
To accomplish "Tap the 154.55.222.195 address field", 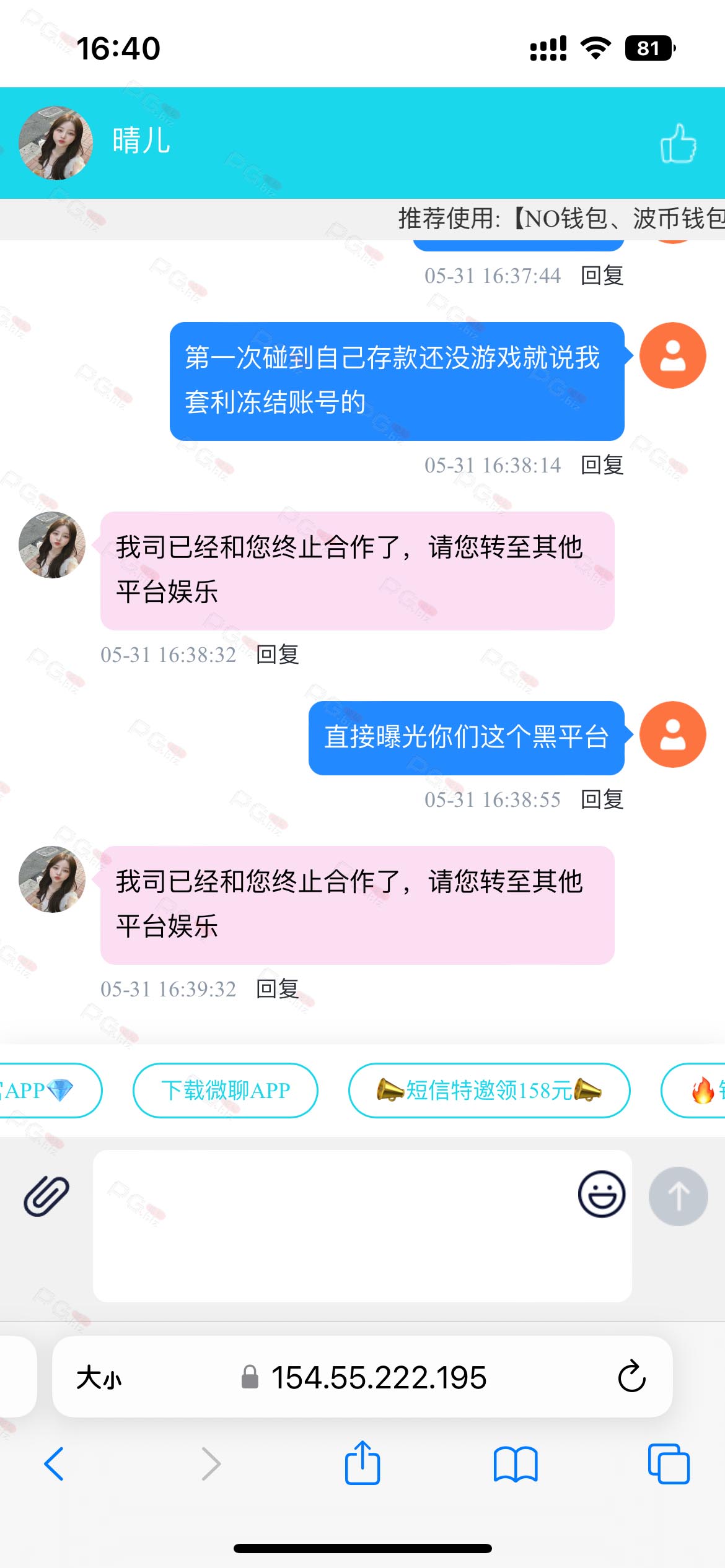I will coord(362,1377).
